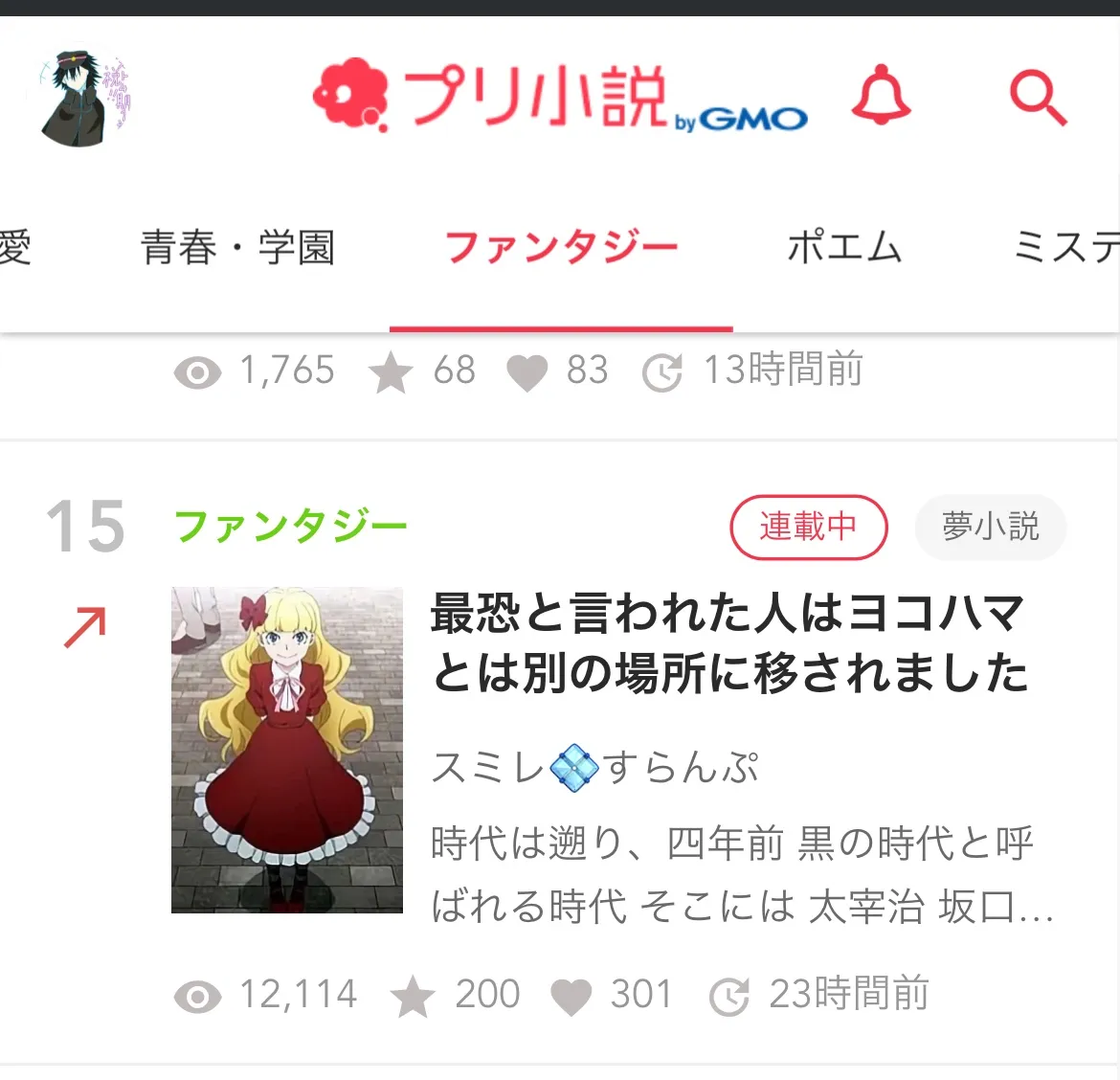Open the cover image of rank 15 novel

[287, 750]
